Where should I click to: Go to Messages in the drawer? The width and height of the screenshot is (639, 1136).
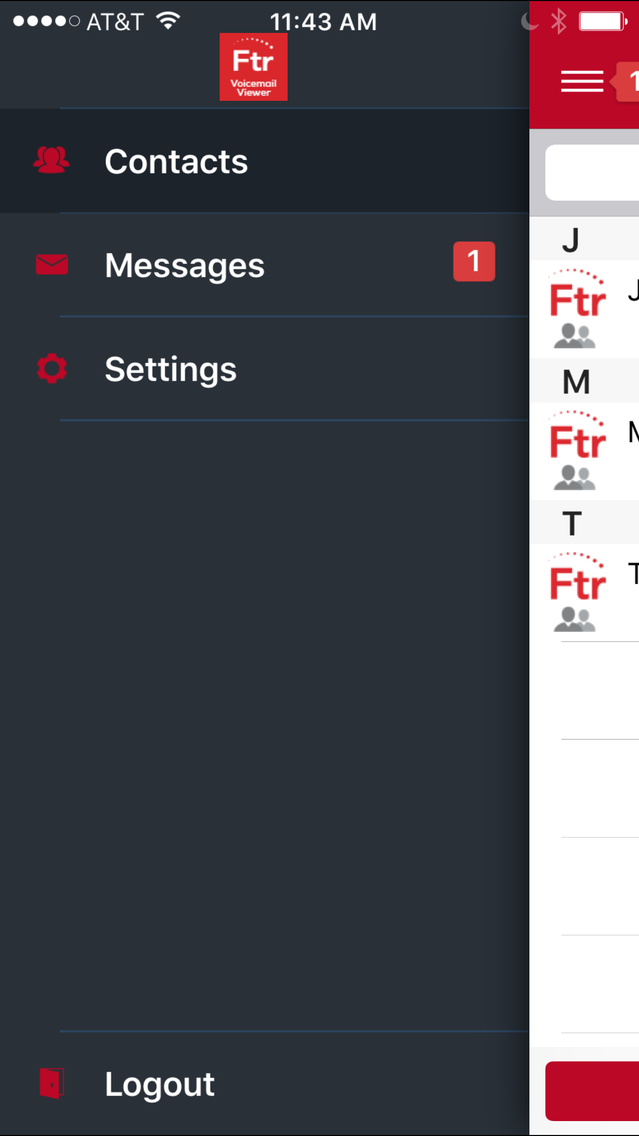264,264
